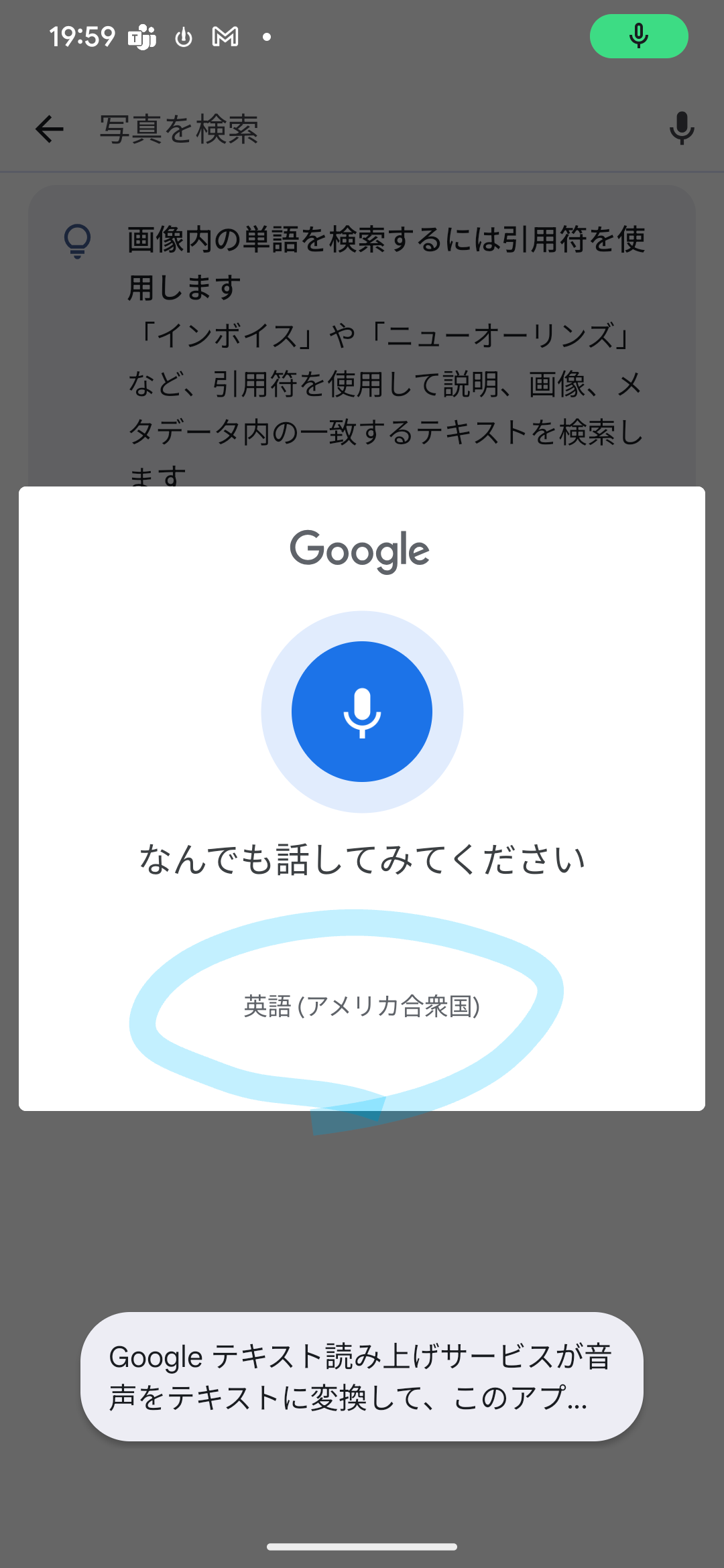Tap the green microphone privacy indicator
This screenshot has height=1568, width=724.
638,36
